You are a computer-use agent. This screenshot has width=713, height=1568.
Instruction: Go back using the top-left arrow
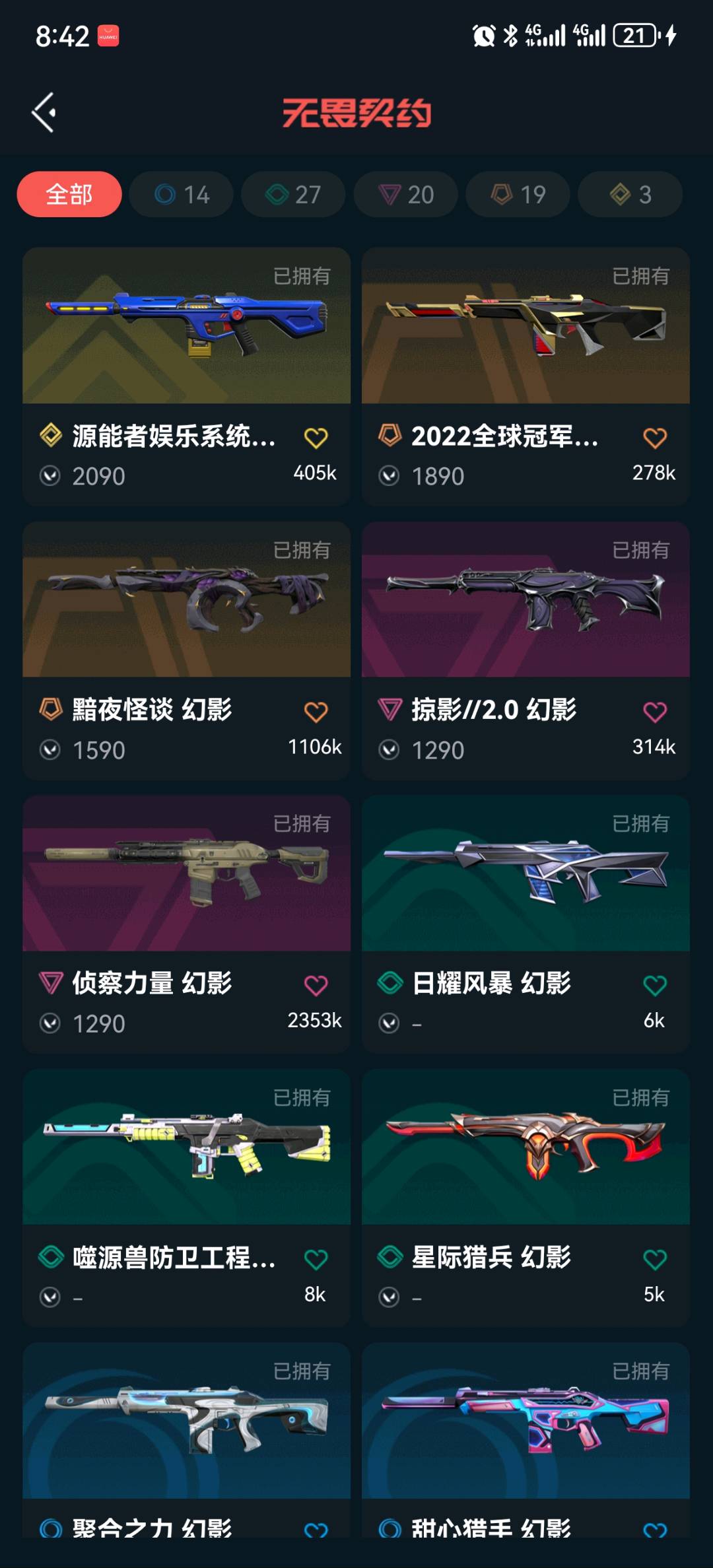tap(44, 113)
